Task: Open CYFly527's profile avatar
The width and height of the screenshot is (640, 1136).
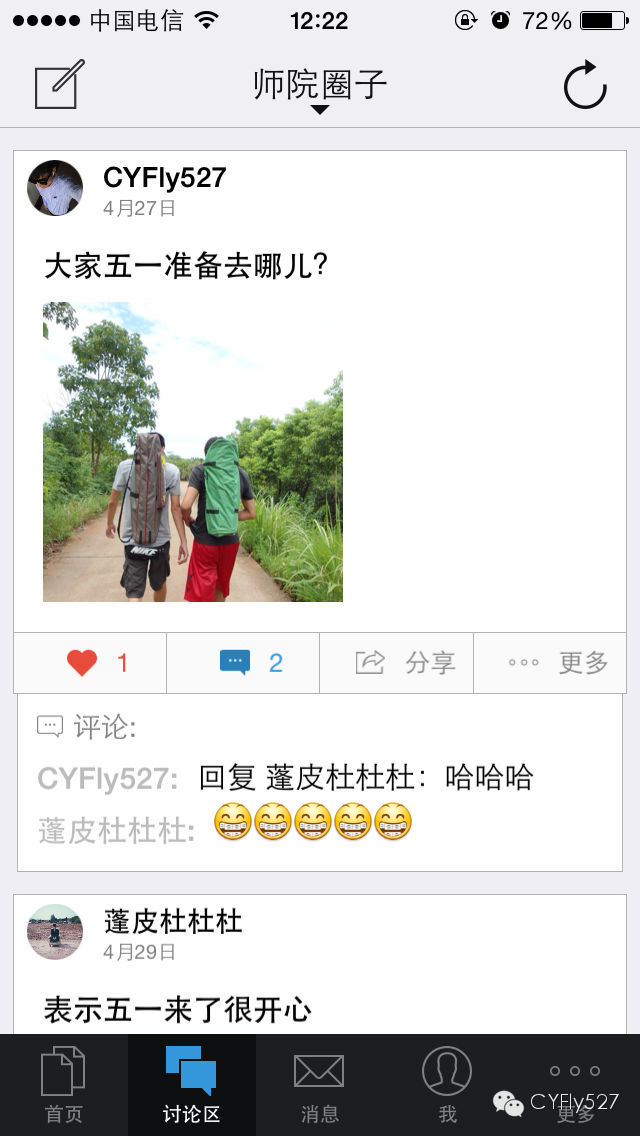Action: pos(55,188)
